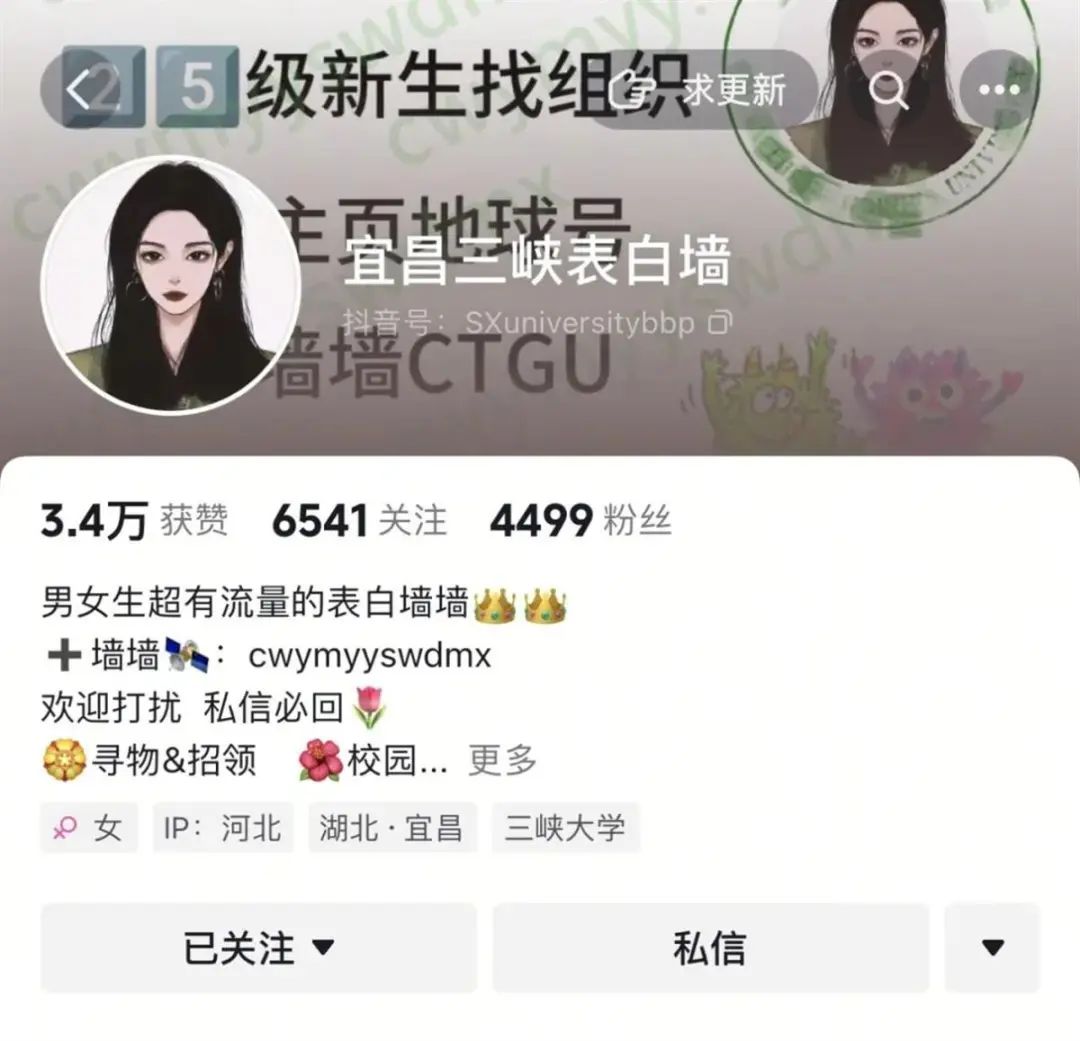The width and height of the screenshot is (1080, 1041).
Task: View the profile avatar picture
Action: tap(170, 285)
